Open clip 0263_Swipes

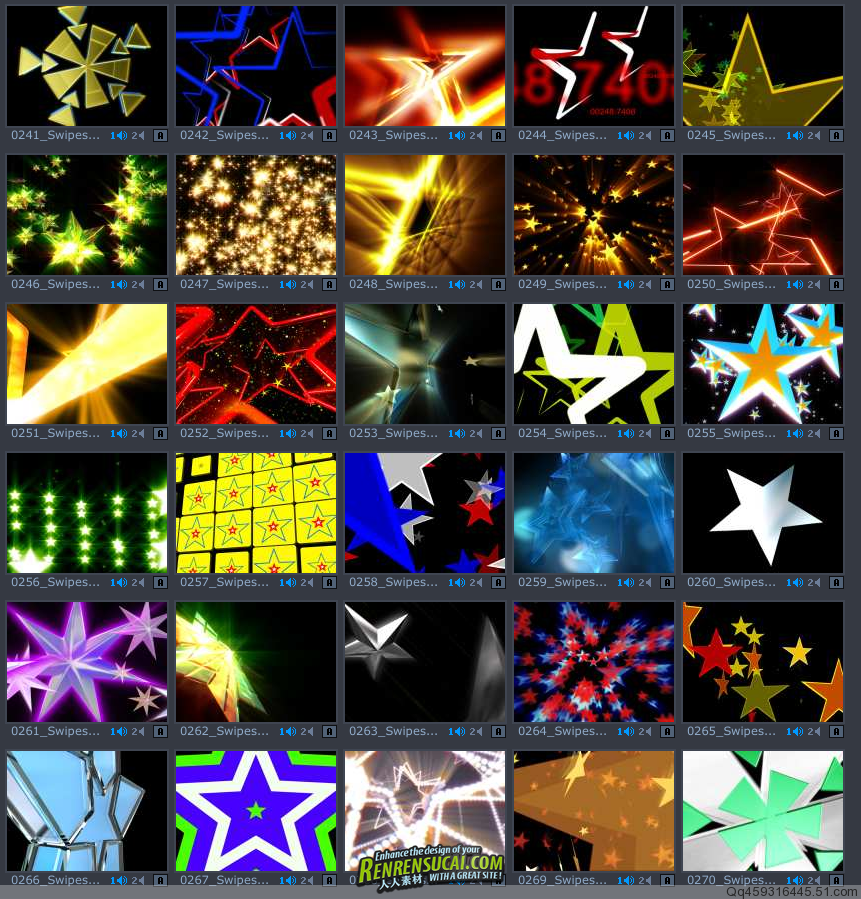[x=425, y=662]
